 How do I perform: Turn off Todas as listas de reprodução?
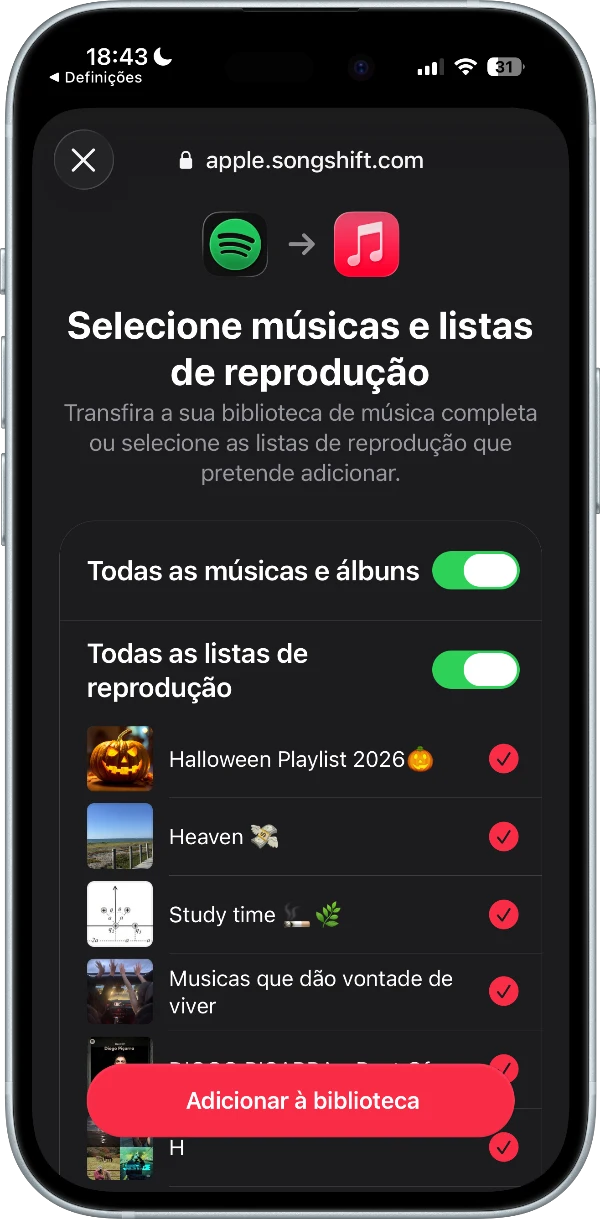click(x=475, y=670)
